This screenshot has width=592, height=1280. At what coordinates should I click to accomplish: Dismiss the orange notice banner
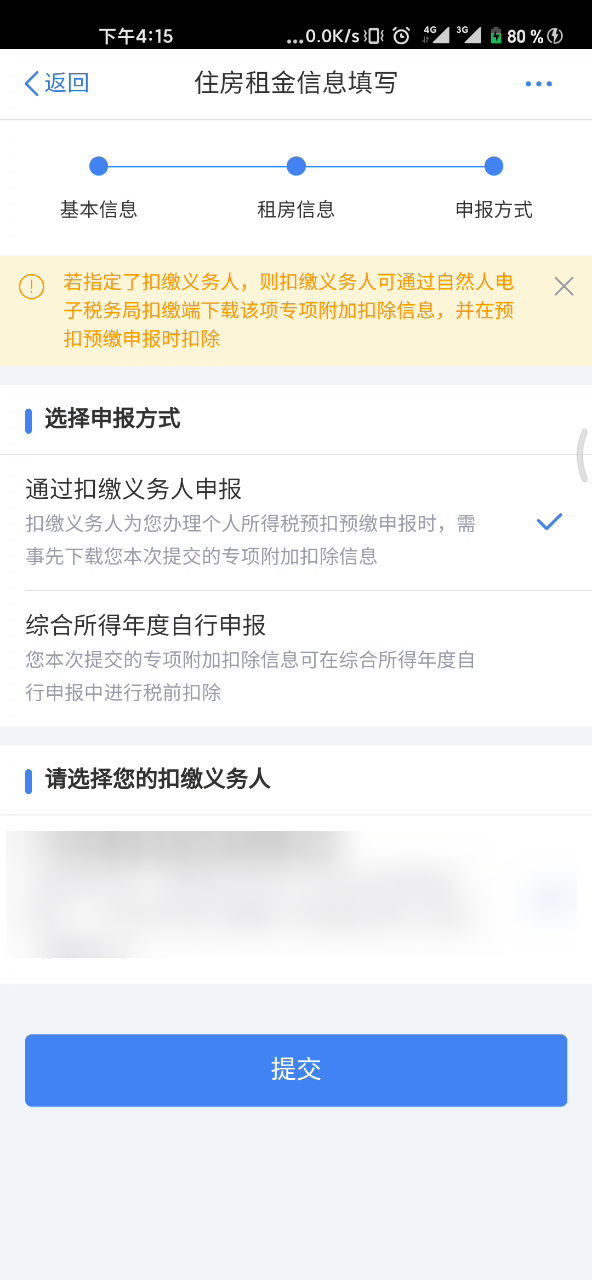[564, 287]
